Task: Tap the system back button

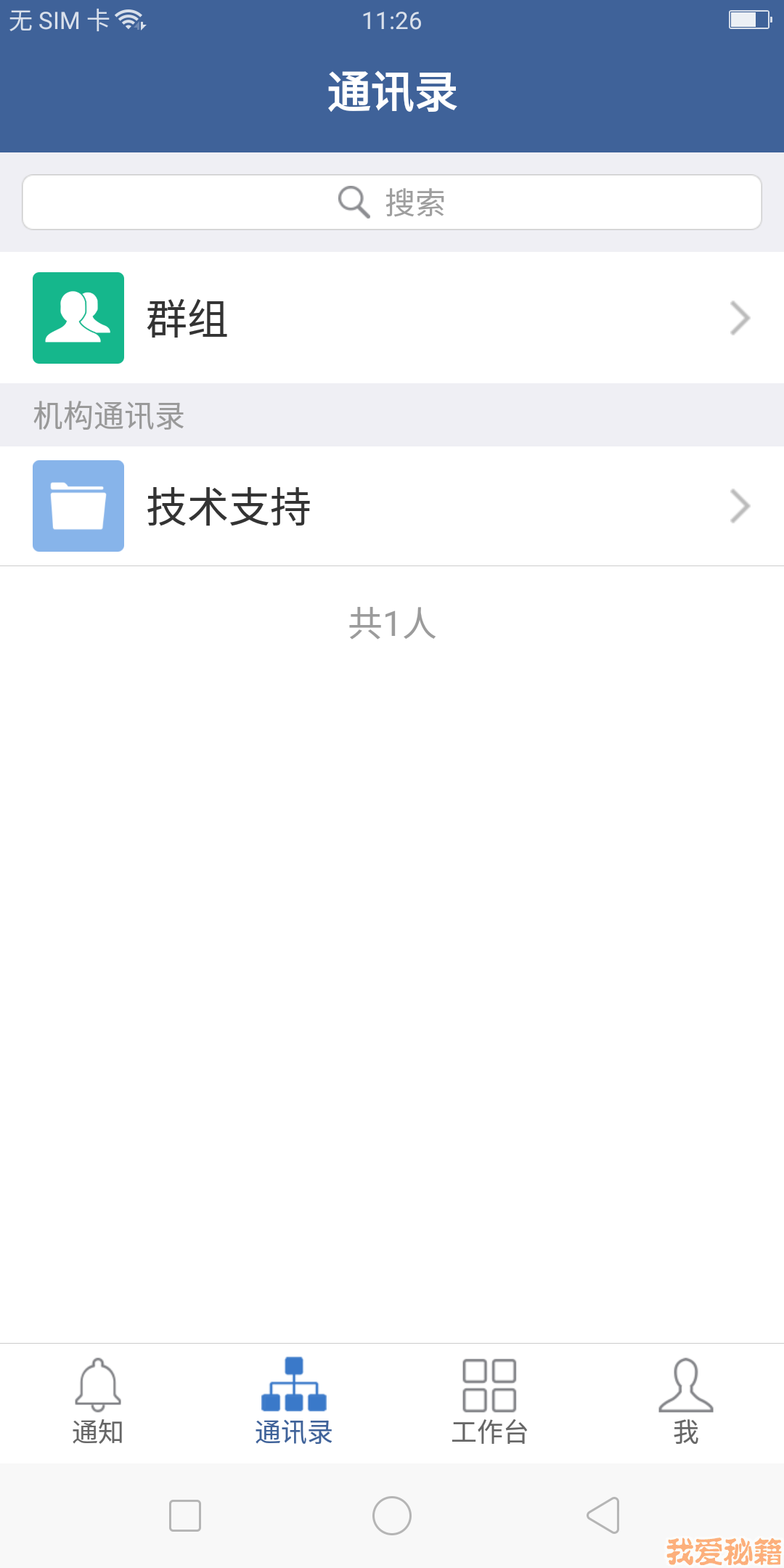Action: pos(603,1516)
